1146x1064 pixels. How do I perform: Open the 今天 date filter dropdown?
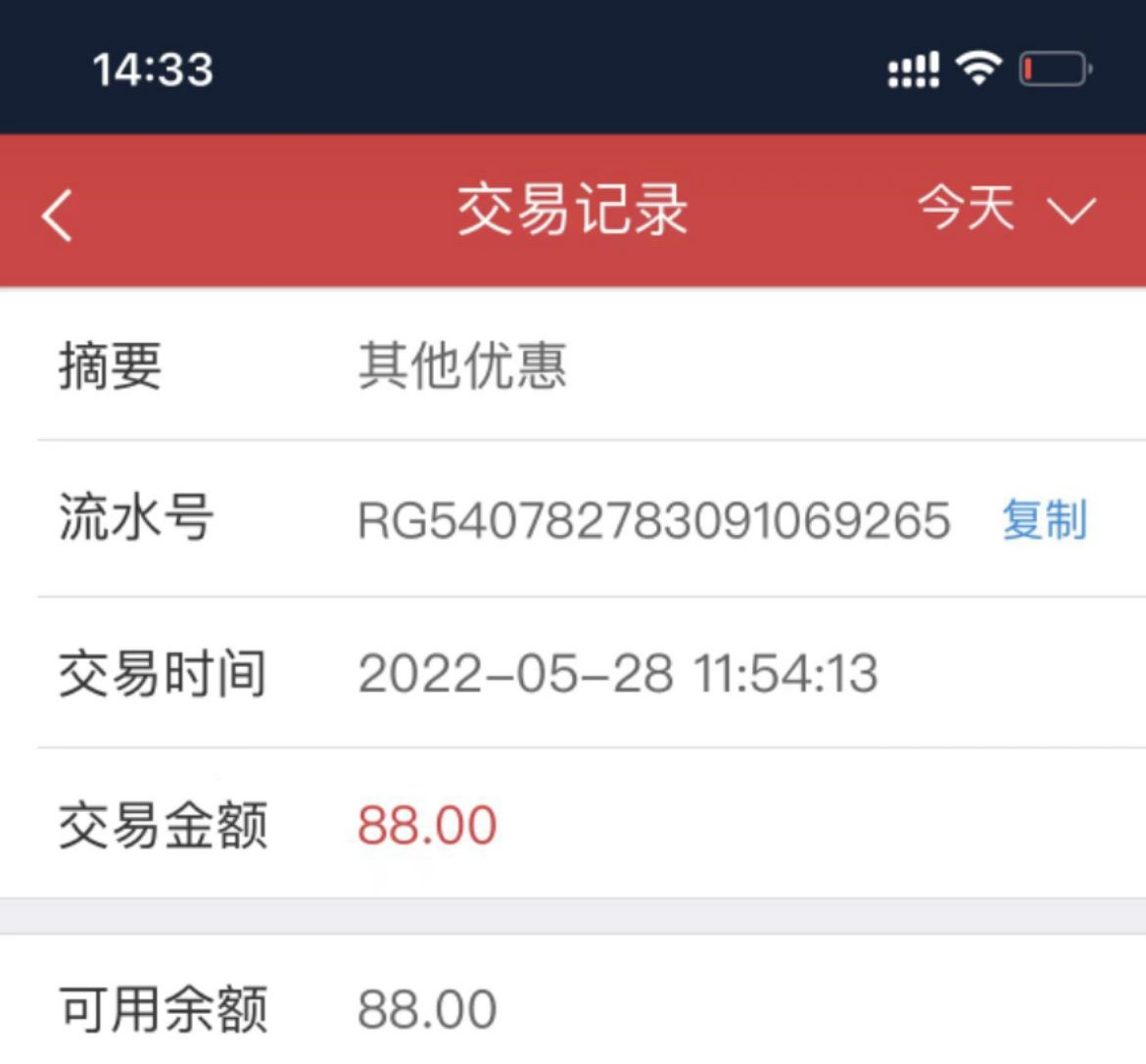coord(1005,210)
